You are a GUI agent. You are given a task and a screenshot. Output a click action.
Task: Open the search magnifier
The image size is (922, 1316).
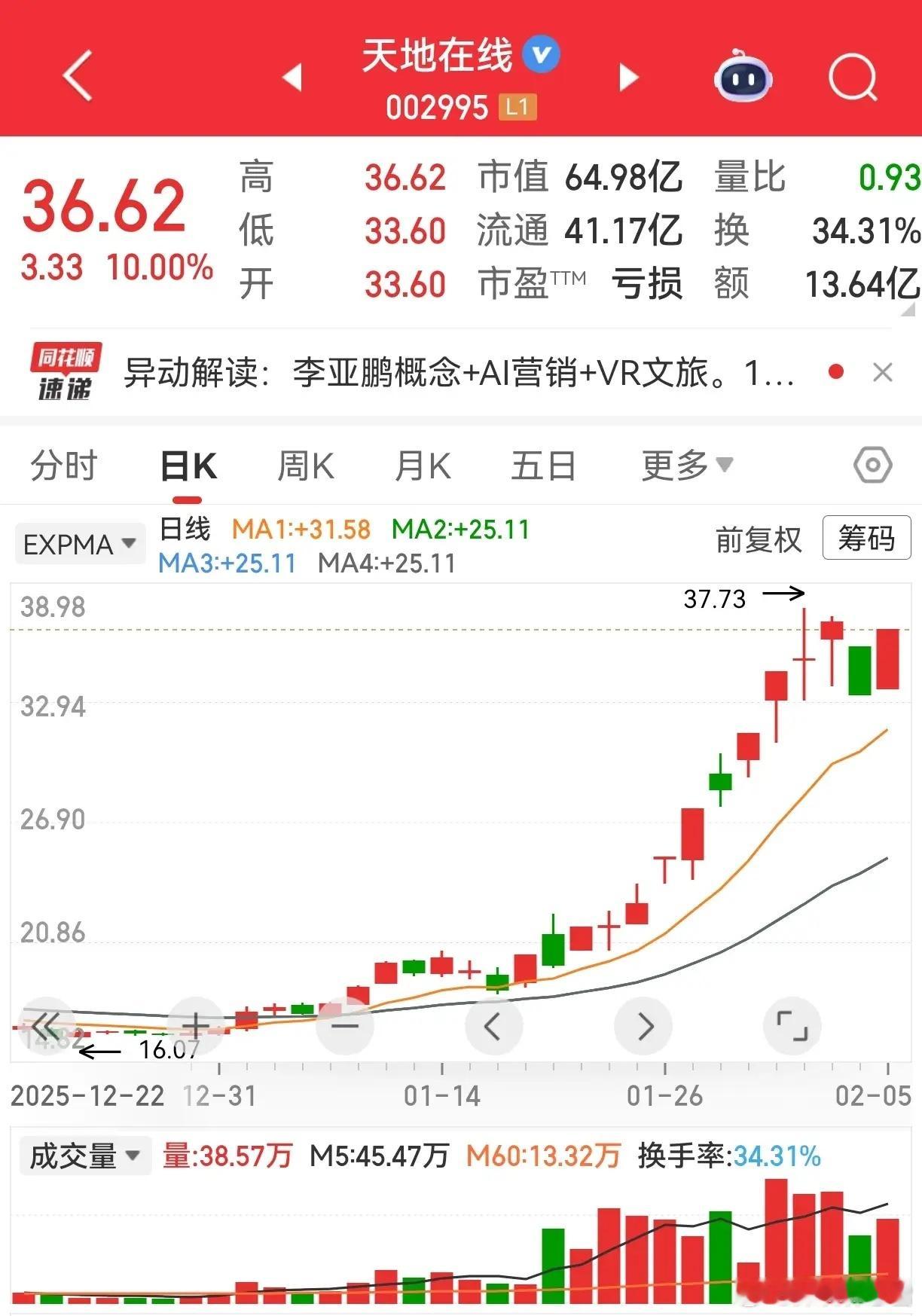pyautogui.click(x=853, y=77)
